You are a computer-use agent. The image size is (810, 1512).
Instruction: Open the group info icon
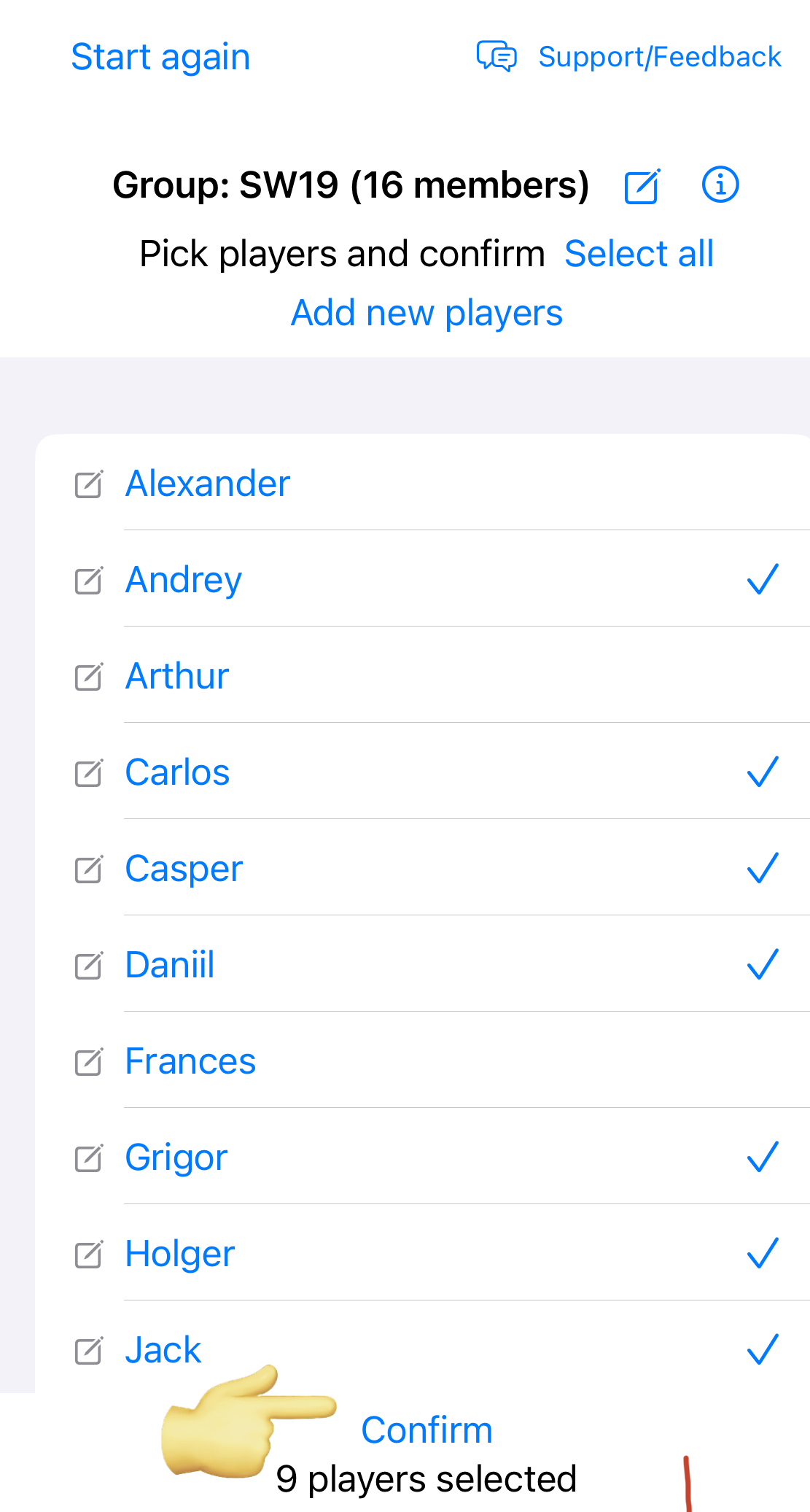720,185
